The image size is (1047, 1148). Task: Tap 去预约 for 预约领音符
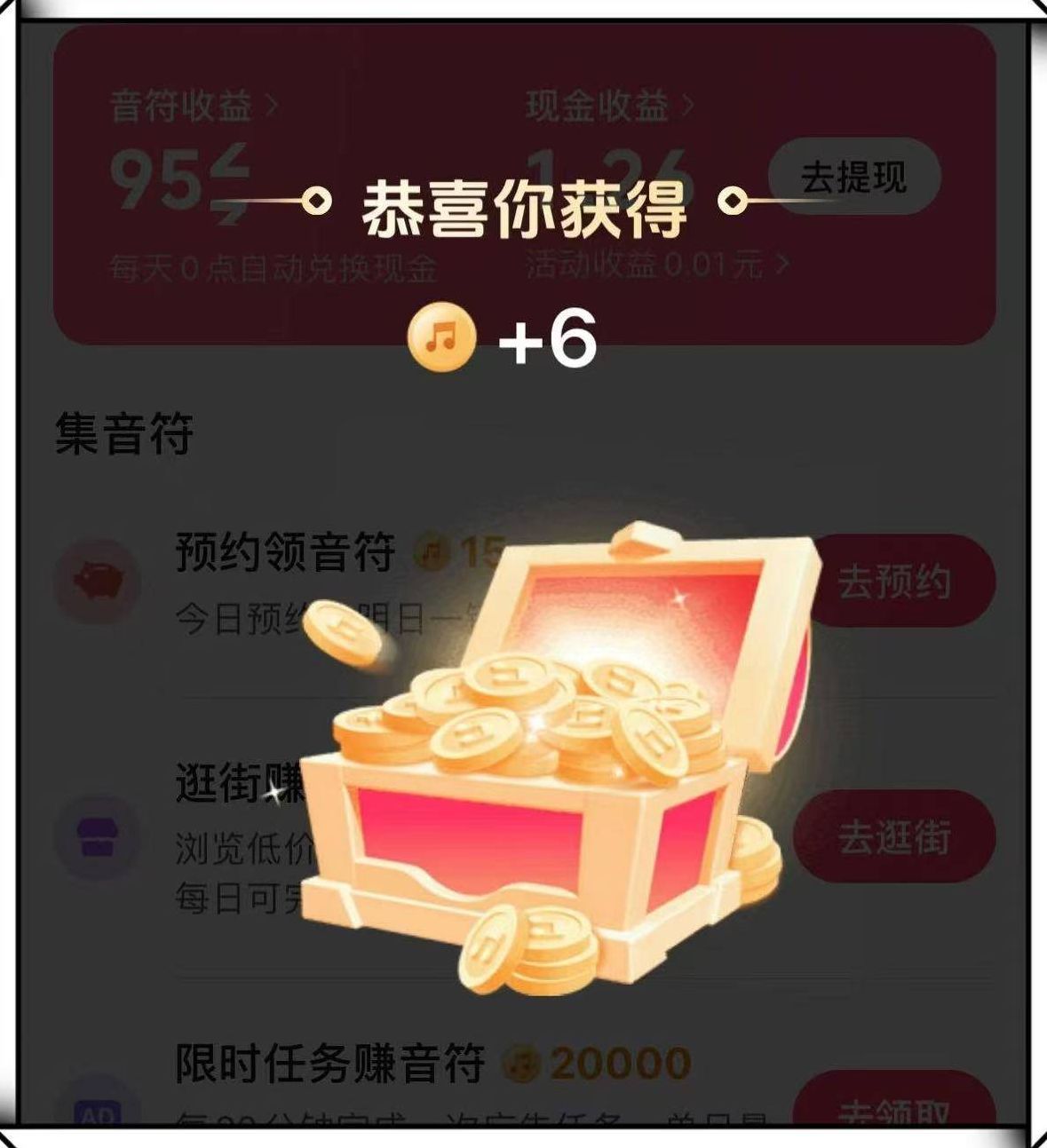(894, 582)
